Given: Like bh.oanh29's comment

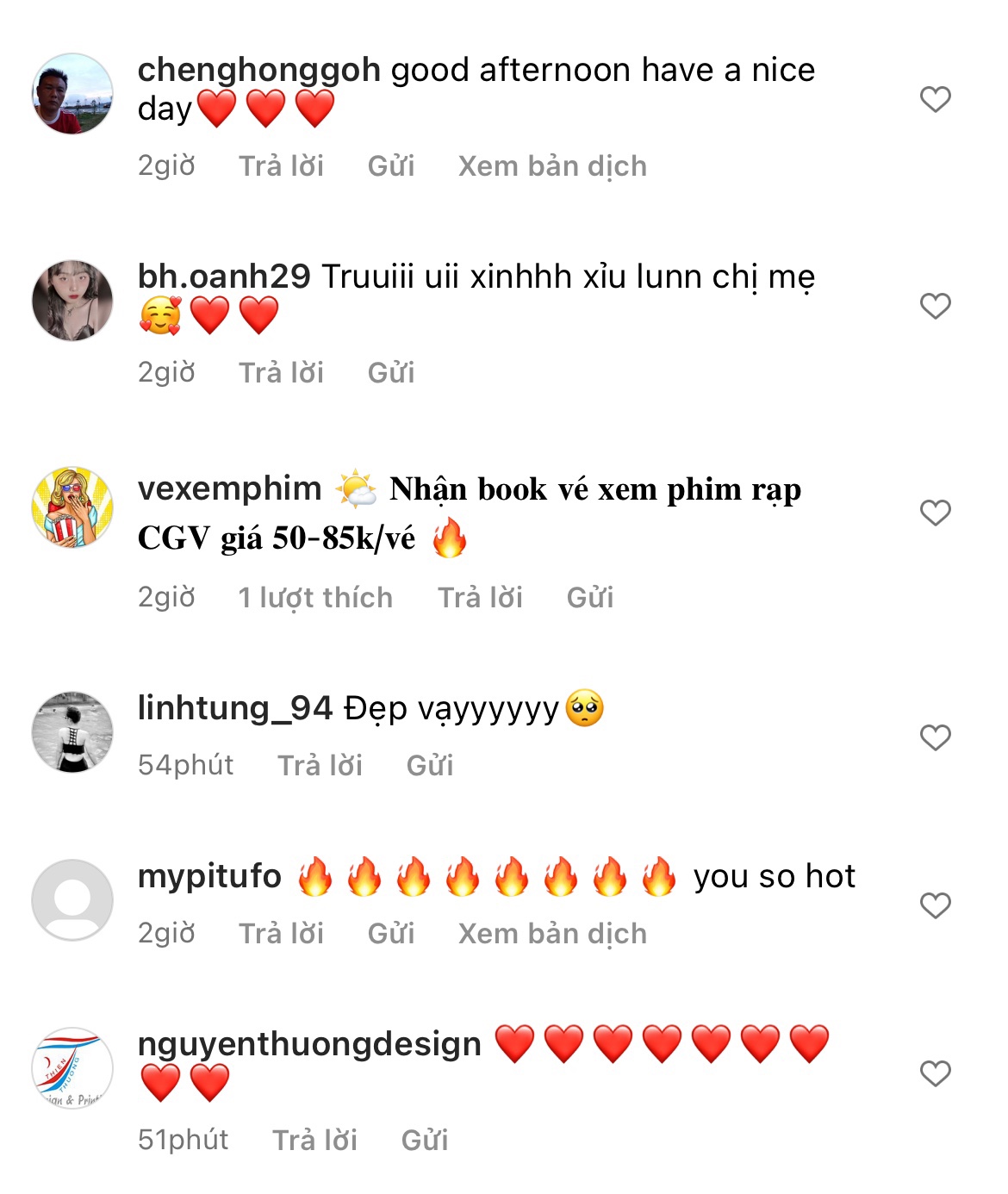Looking at the screenshot, I should [x=935, y=306].
